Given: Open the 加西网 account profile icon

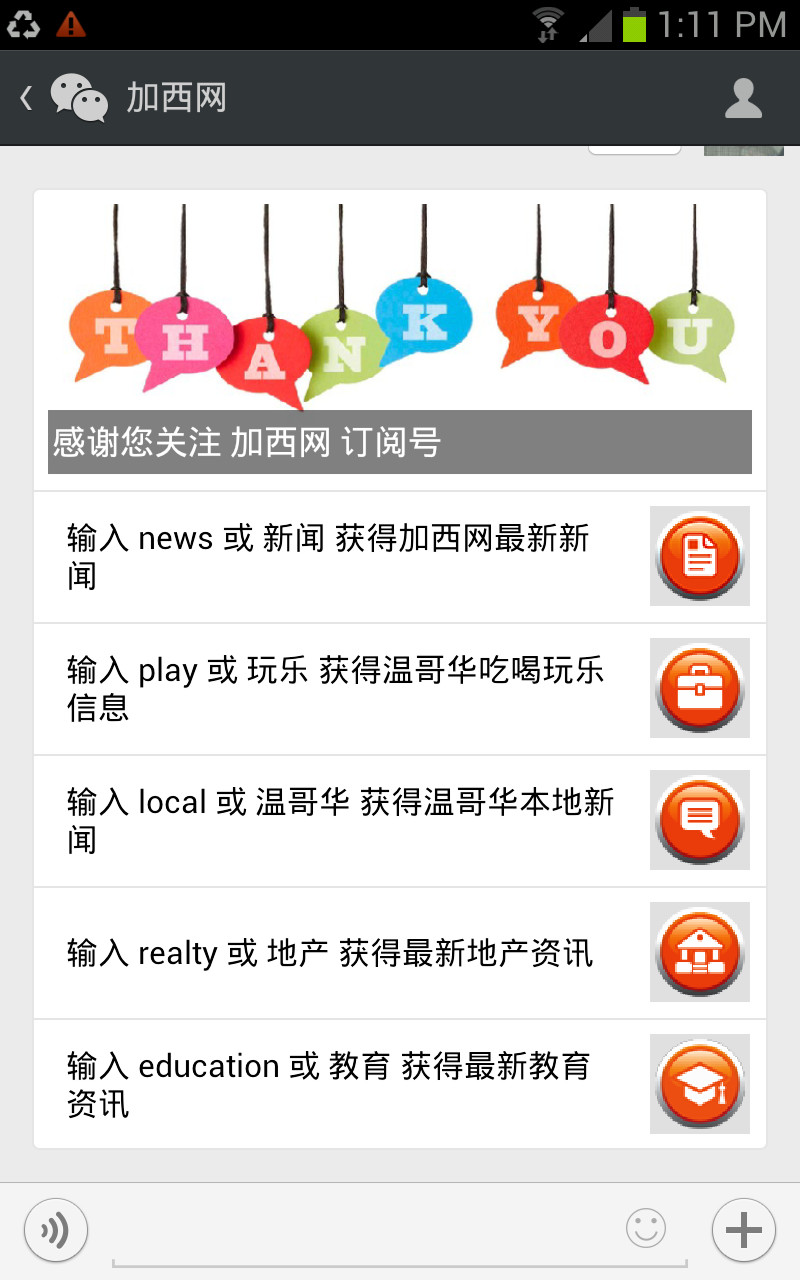Looking at the screenshot, I should pos(743,98).
